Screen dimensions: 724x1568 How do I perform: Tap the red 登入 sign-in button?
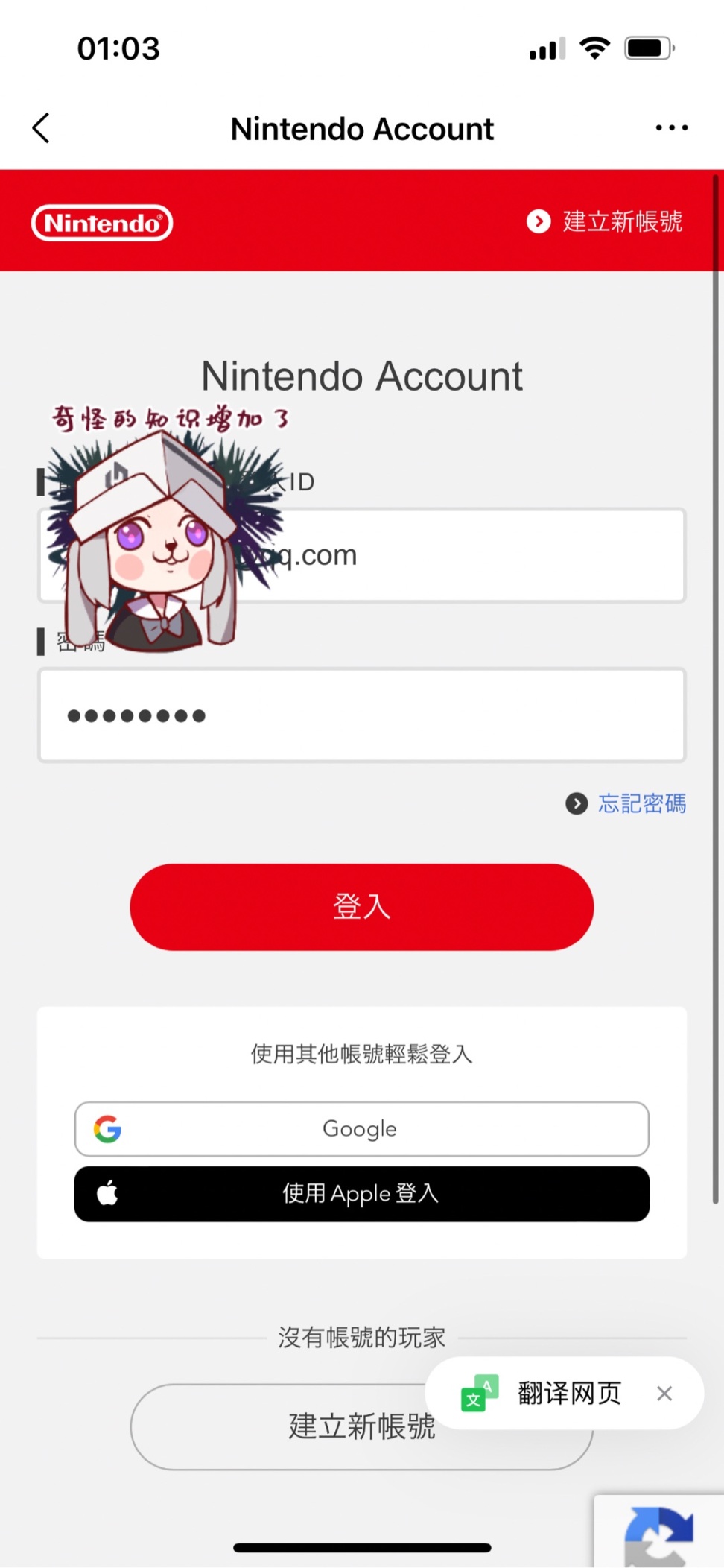point(362,906)
